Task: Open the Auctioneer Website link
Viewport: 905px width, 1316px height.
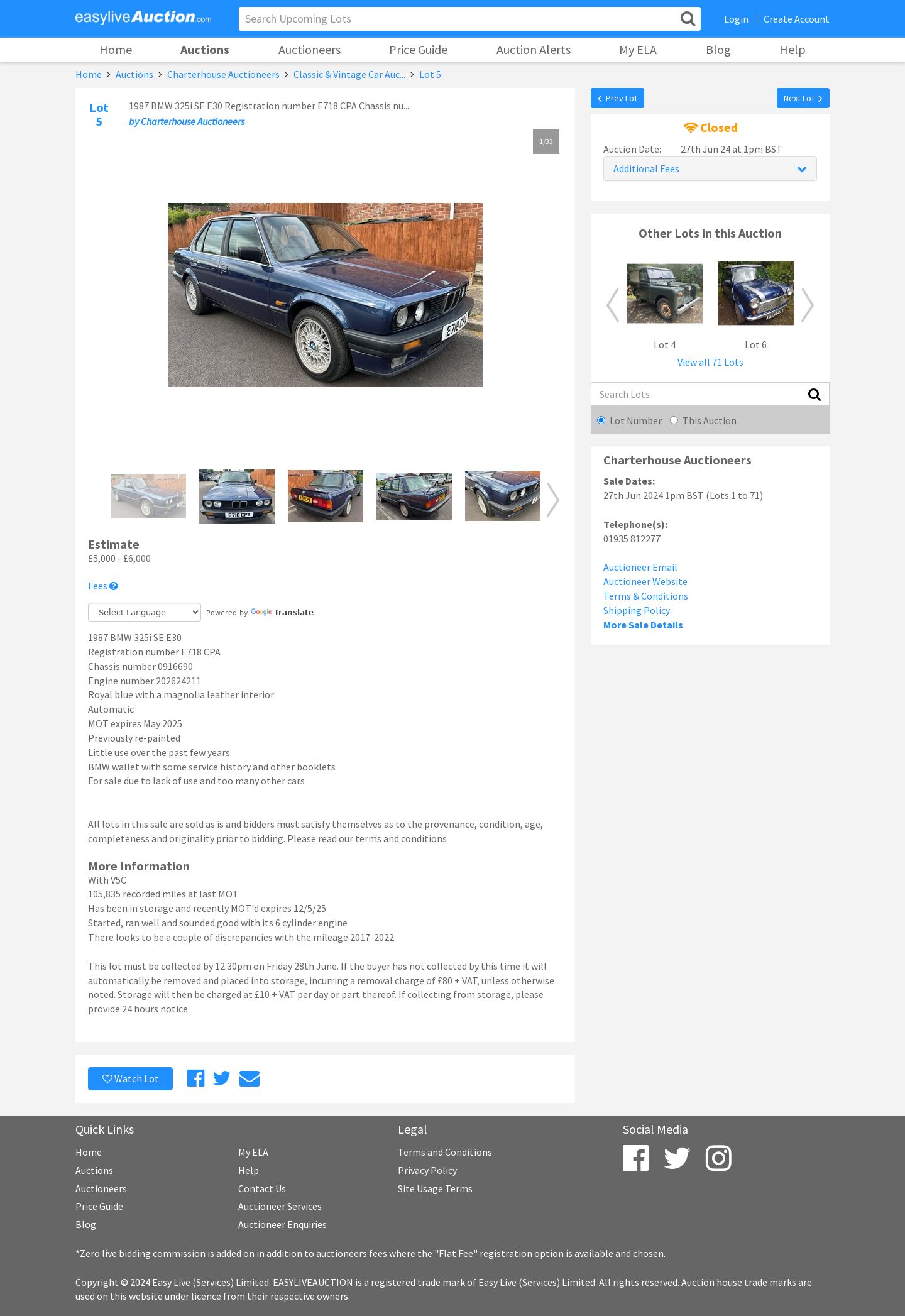Action: pyautogui.click(x=645, y=582)
